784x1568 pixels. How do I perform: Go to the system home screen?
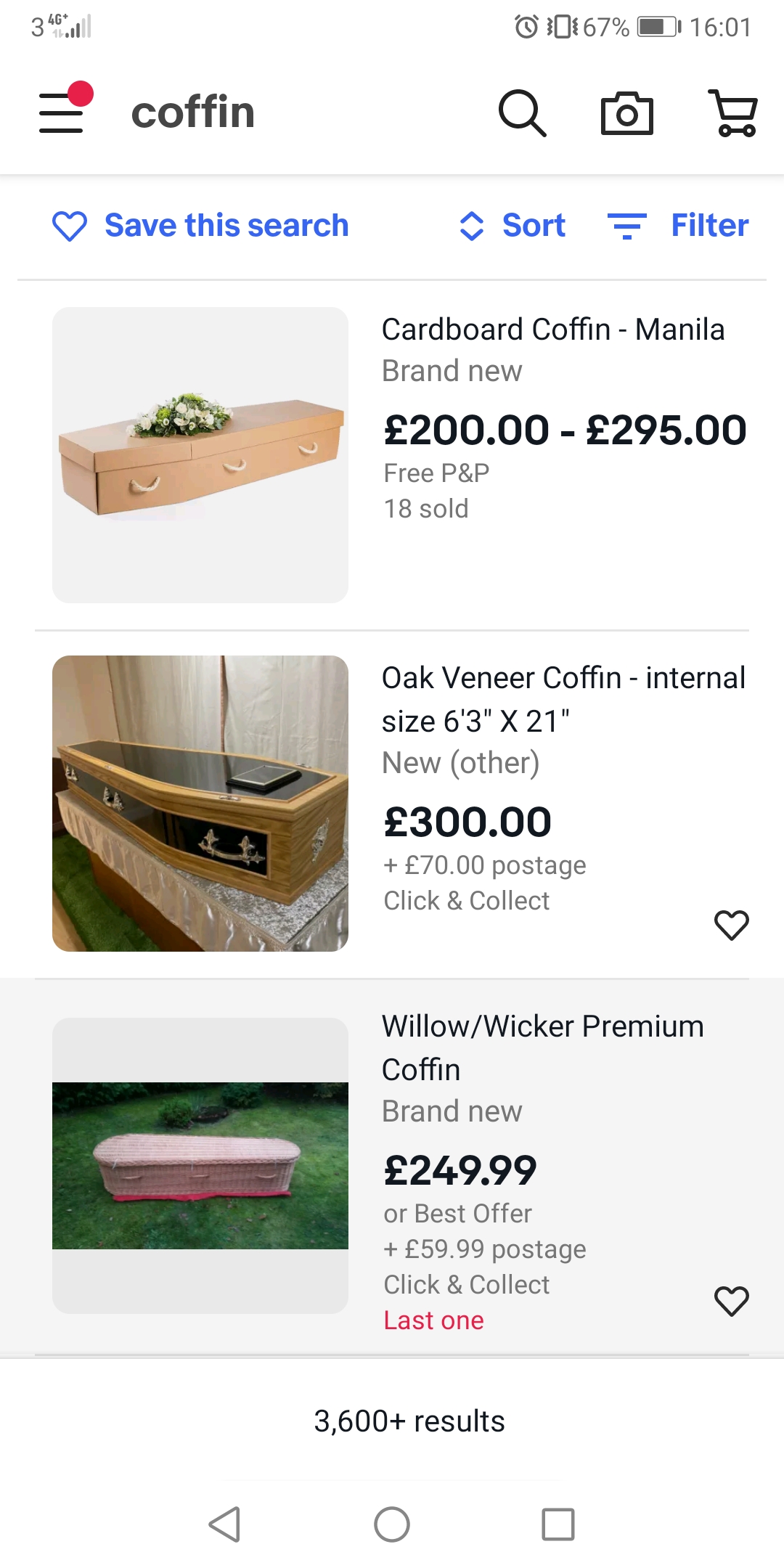(392, 1524)
